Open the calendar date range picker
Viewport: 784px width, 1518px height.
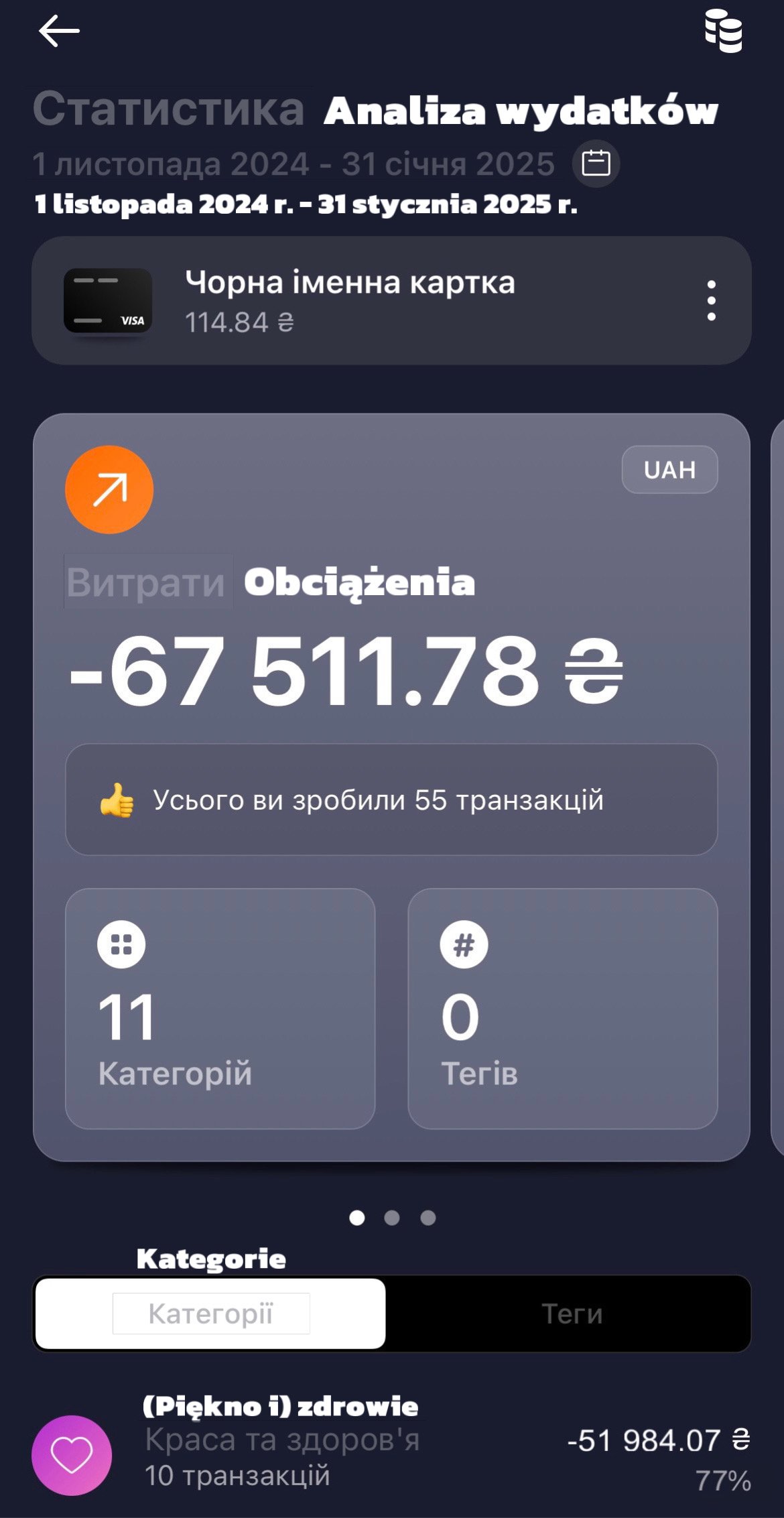(x=596, y=164)
